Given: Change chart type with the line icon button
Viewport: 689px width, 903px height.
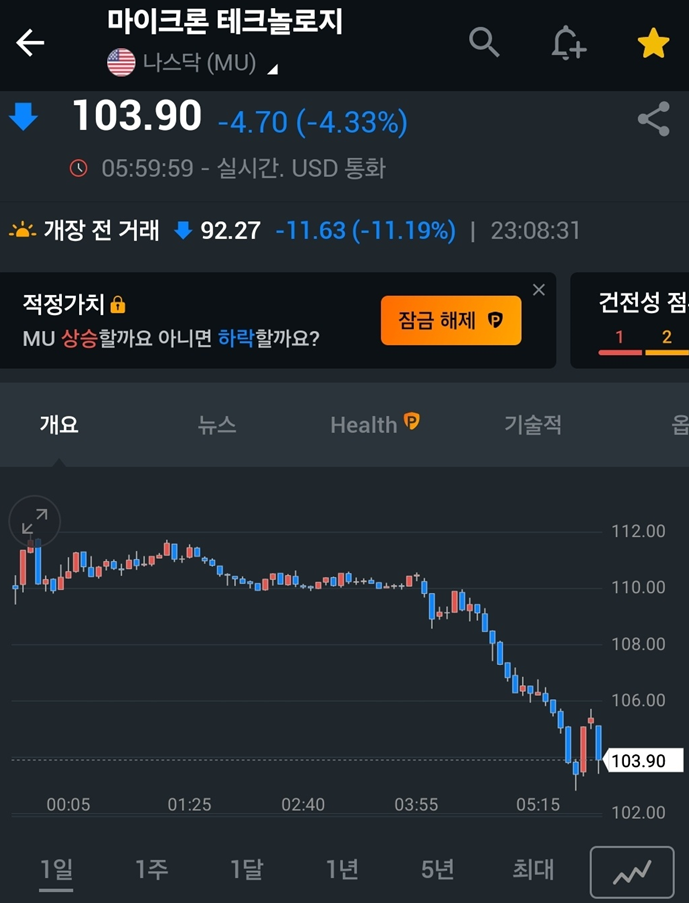Looking at the screenshot, I should [632, 872].
